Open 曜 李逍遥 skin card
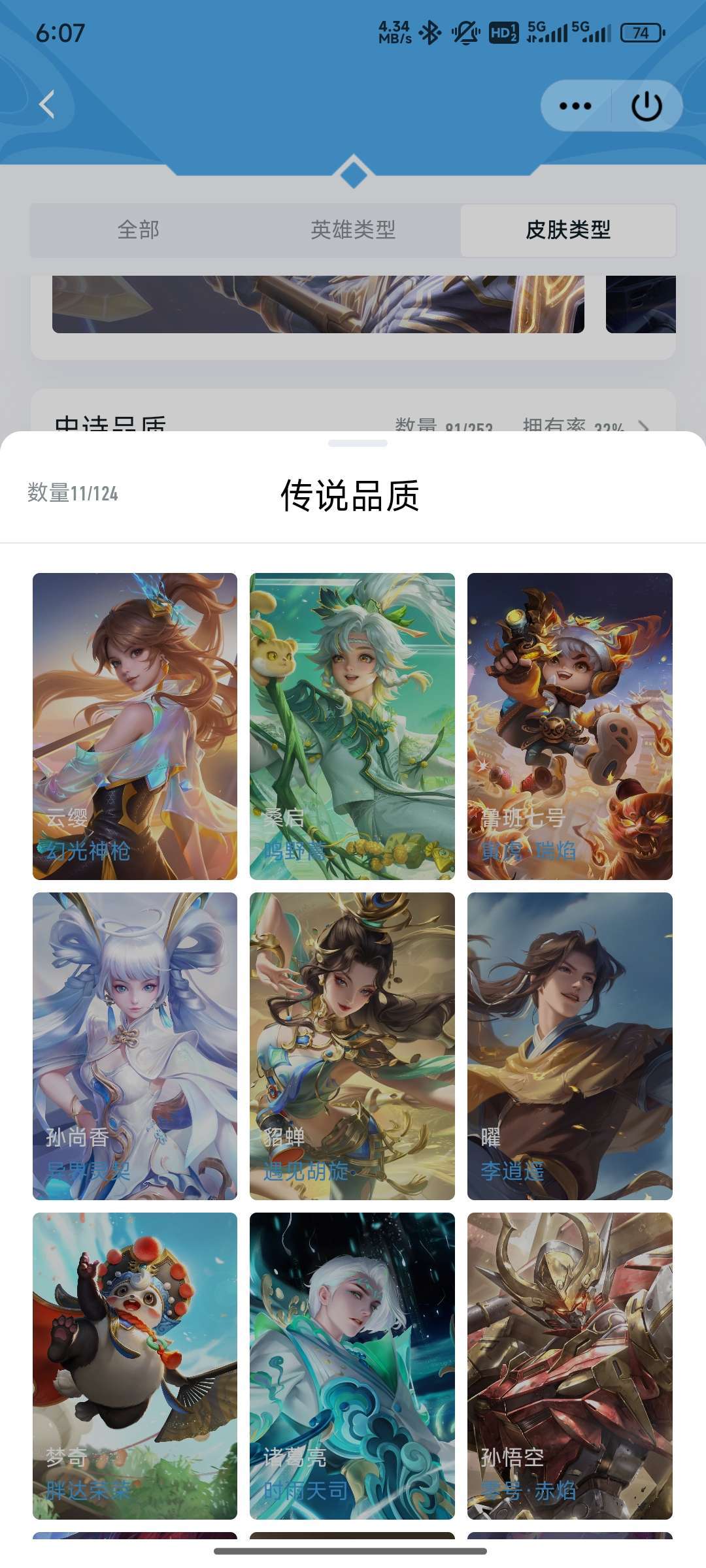This screenshot has width=706, height=1568. (570, 1046)
